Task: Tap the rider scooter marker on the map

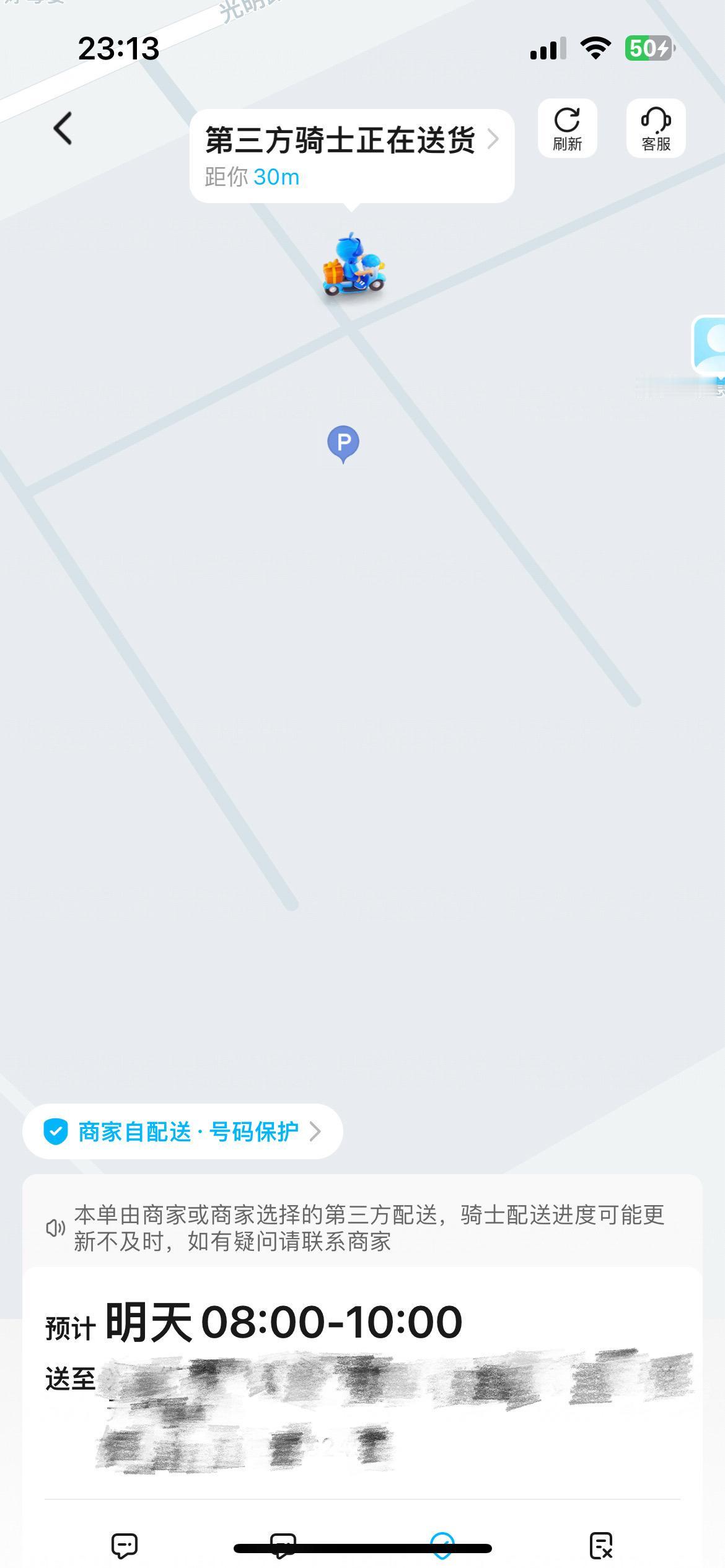Action: [353, 266]
